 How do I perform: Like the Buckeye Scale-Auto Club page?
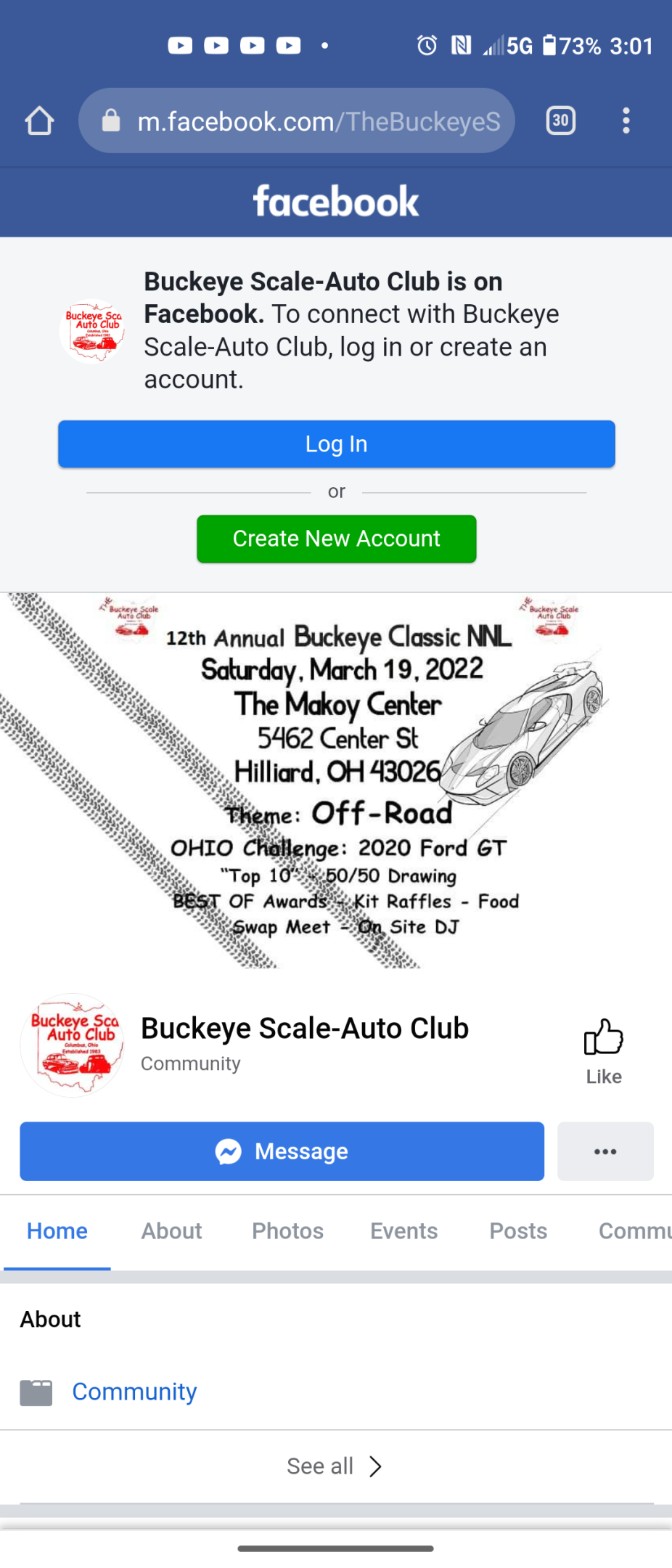pos(603,1050)
